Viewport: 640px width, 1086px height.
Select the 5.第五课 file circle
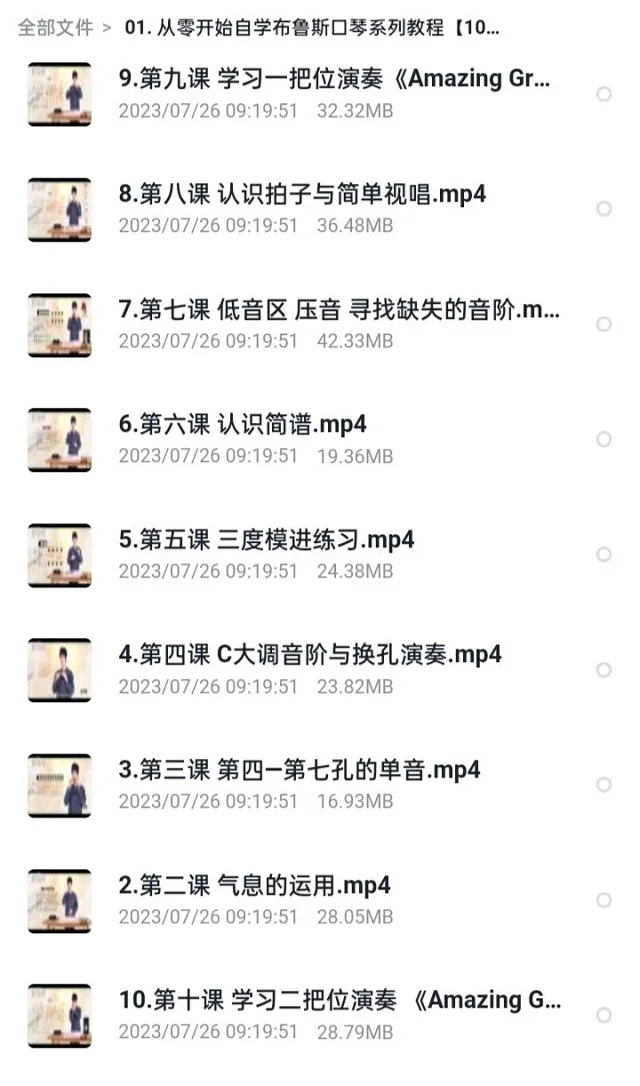pyautogui.click(x=604, y=554)
